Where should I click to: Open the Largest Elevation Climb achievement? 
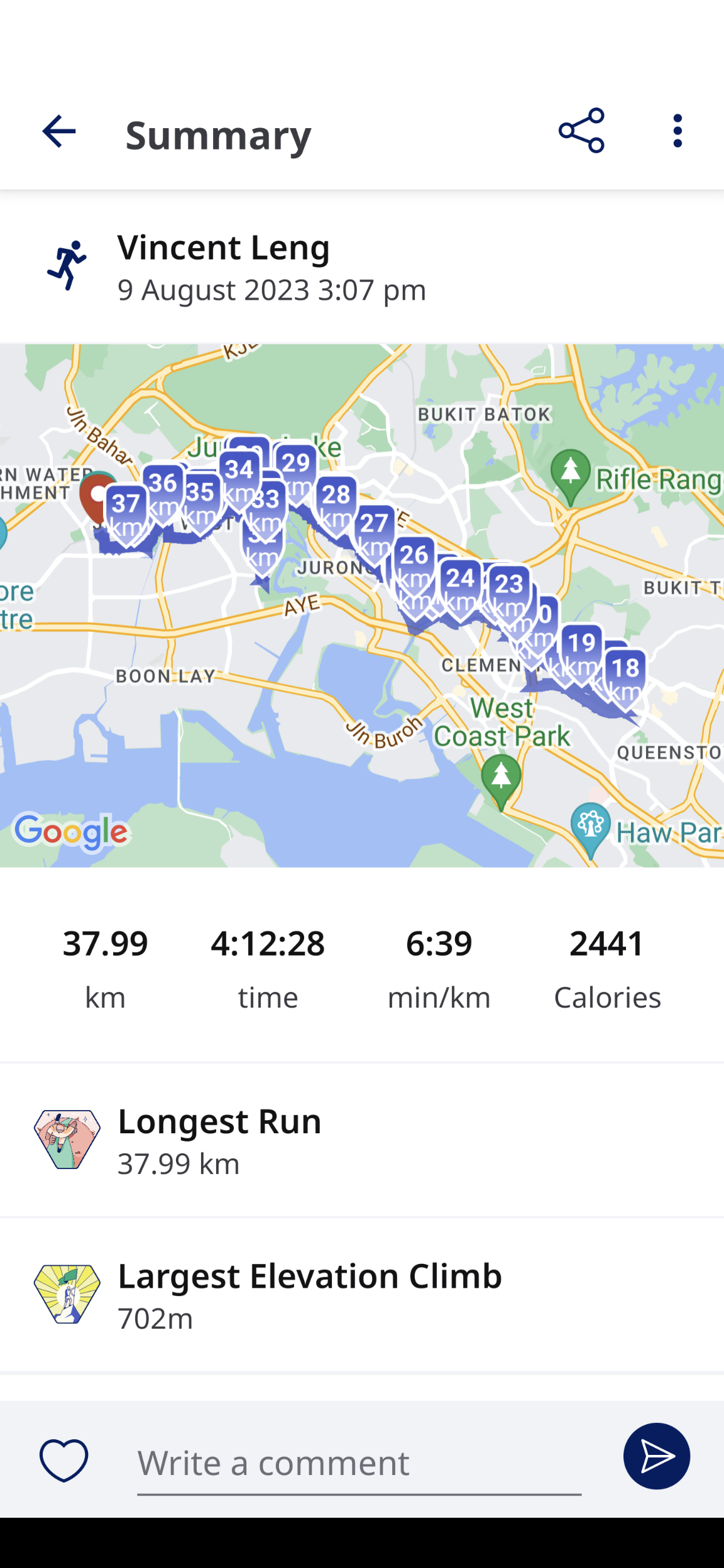click(362, 1295)
